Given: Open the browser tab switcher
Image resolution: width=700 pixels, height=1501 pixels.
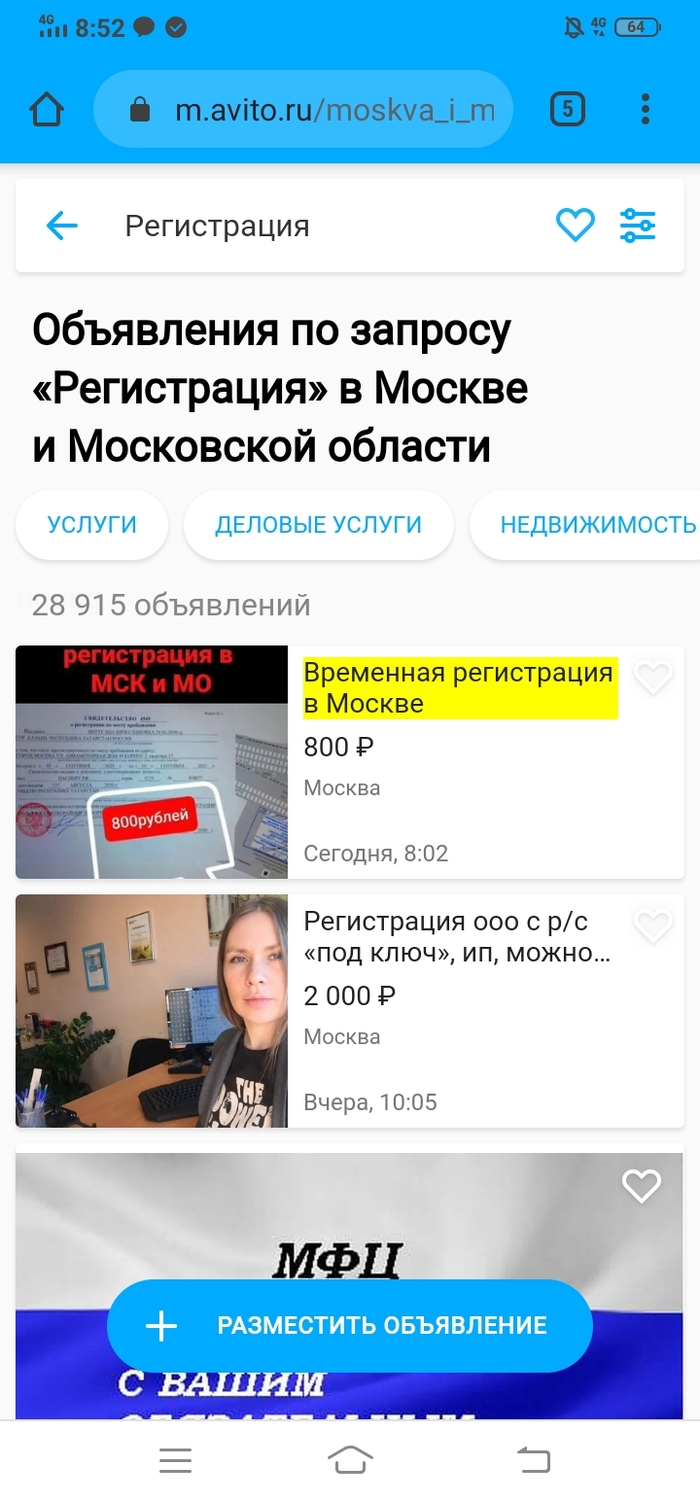Looking at the screenshot, I should [x=567, y=110].
